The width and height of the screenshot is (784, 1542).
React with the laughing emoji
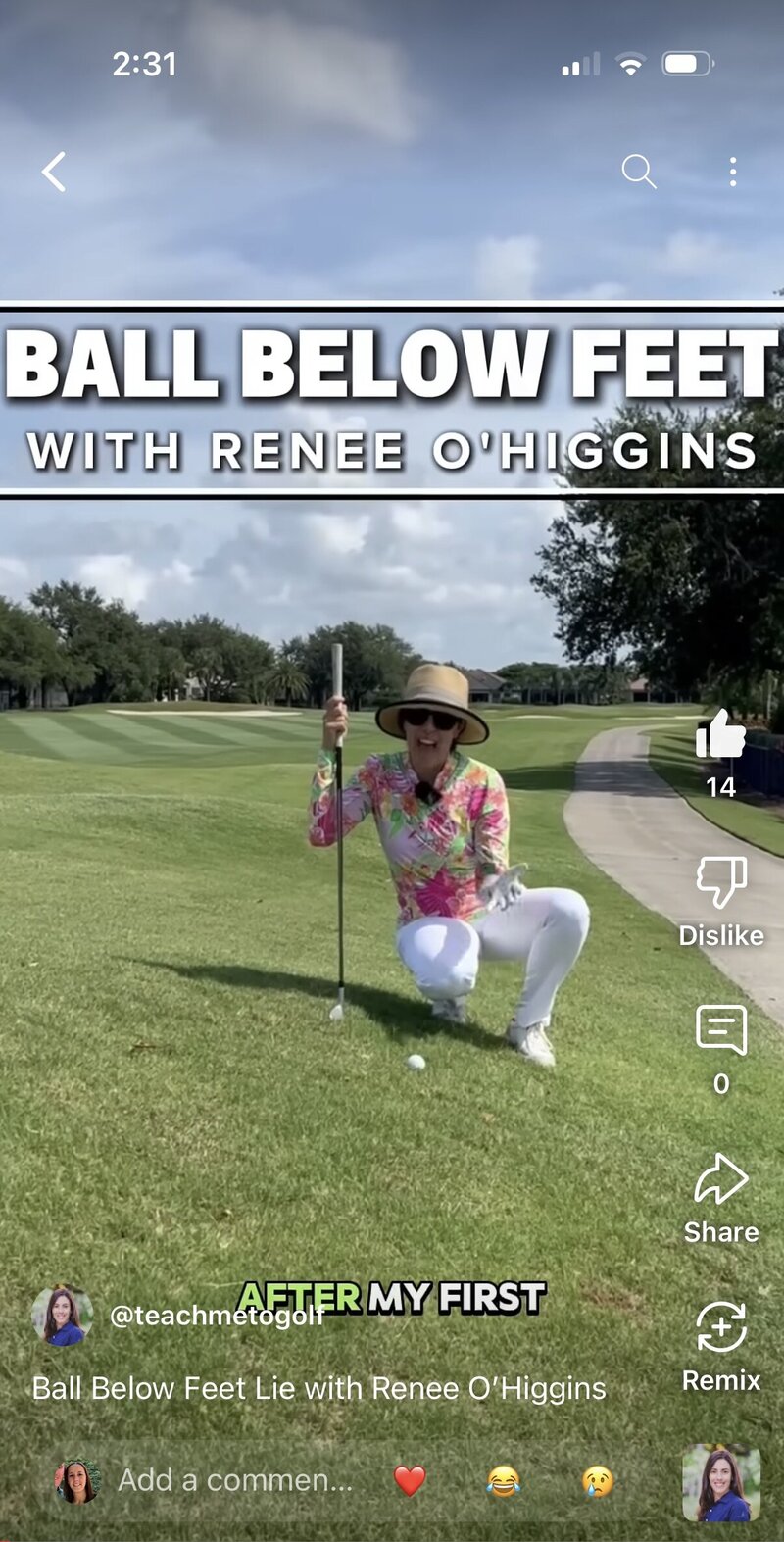(x=504, y=1480)
